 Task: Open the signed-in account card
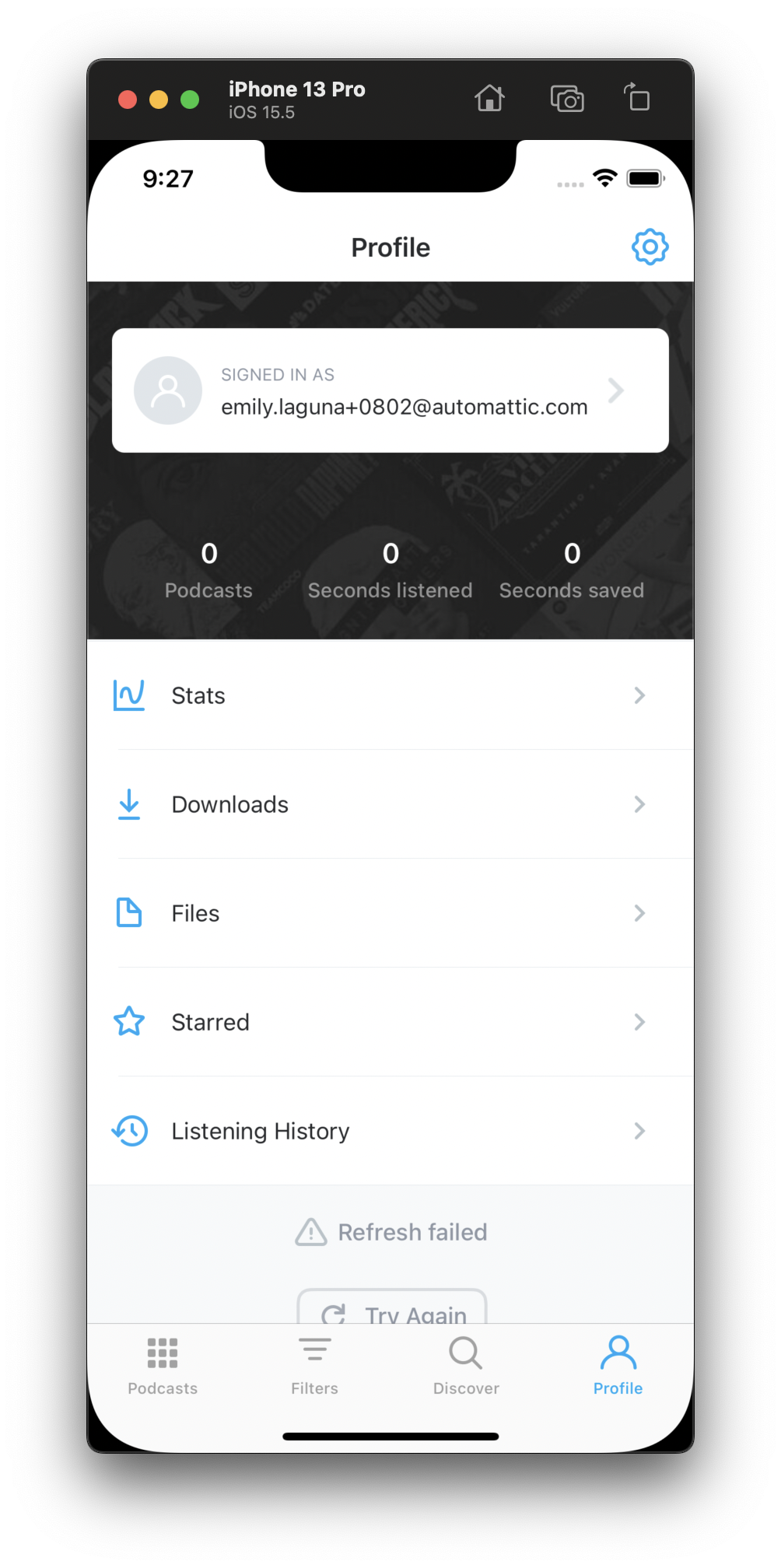tap(390, 390)
